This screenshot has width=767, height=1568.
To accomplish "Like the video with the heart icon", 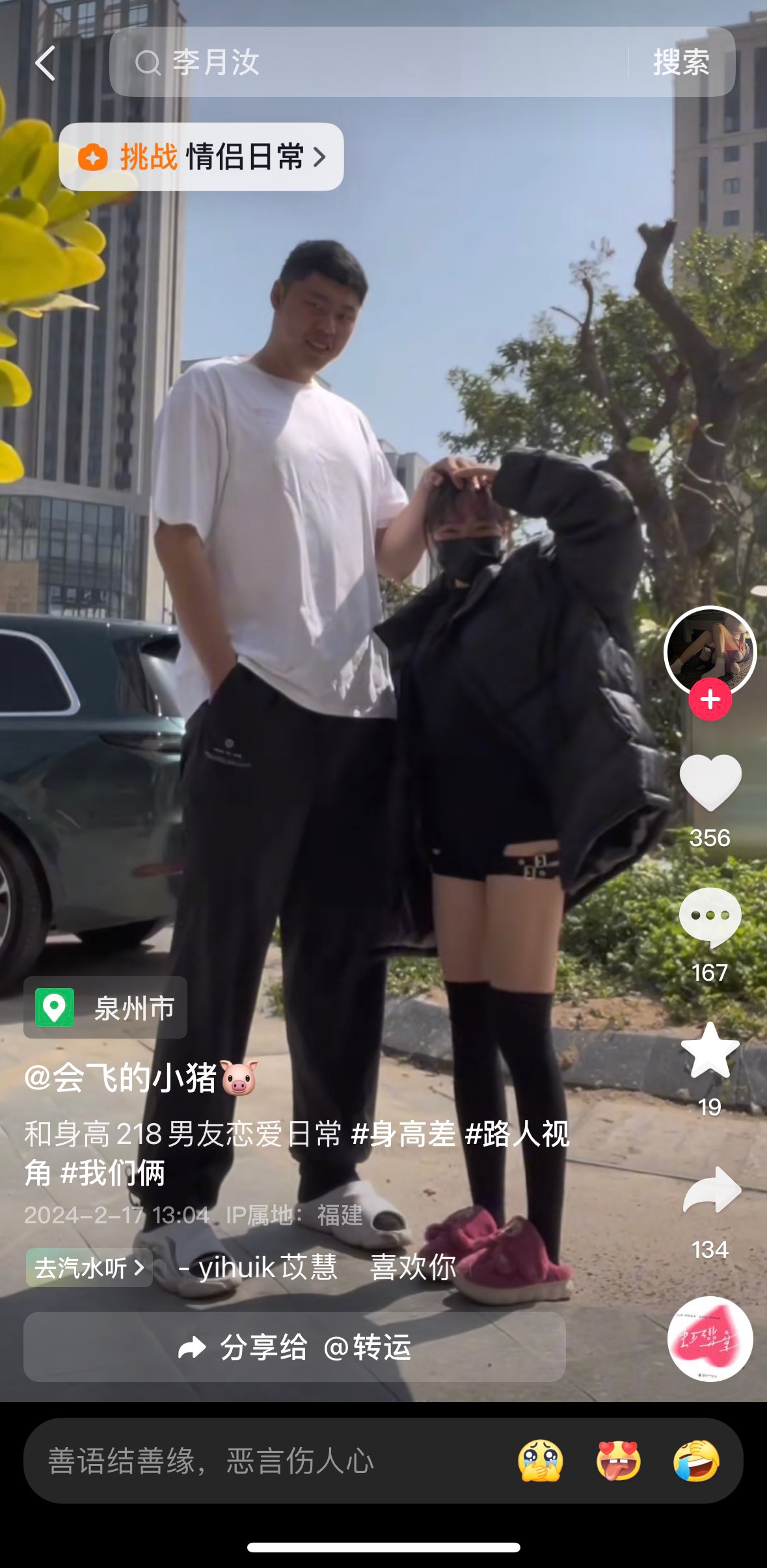I will 710,783.
